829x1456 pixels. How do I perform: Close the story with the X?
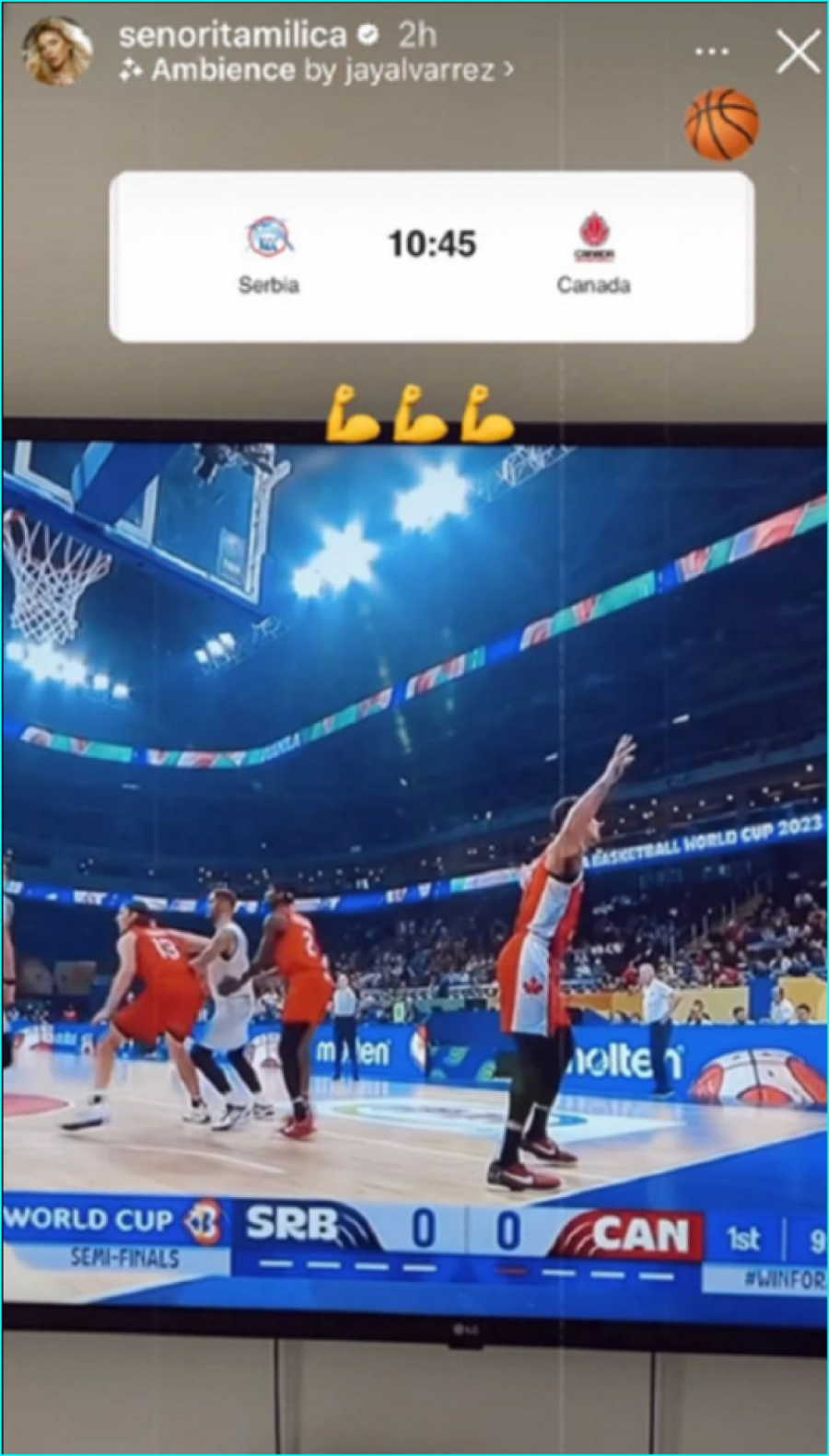point(796,52)
